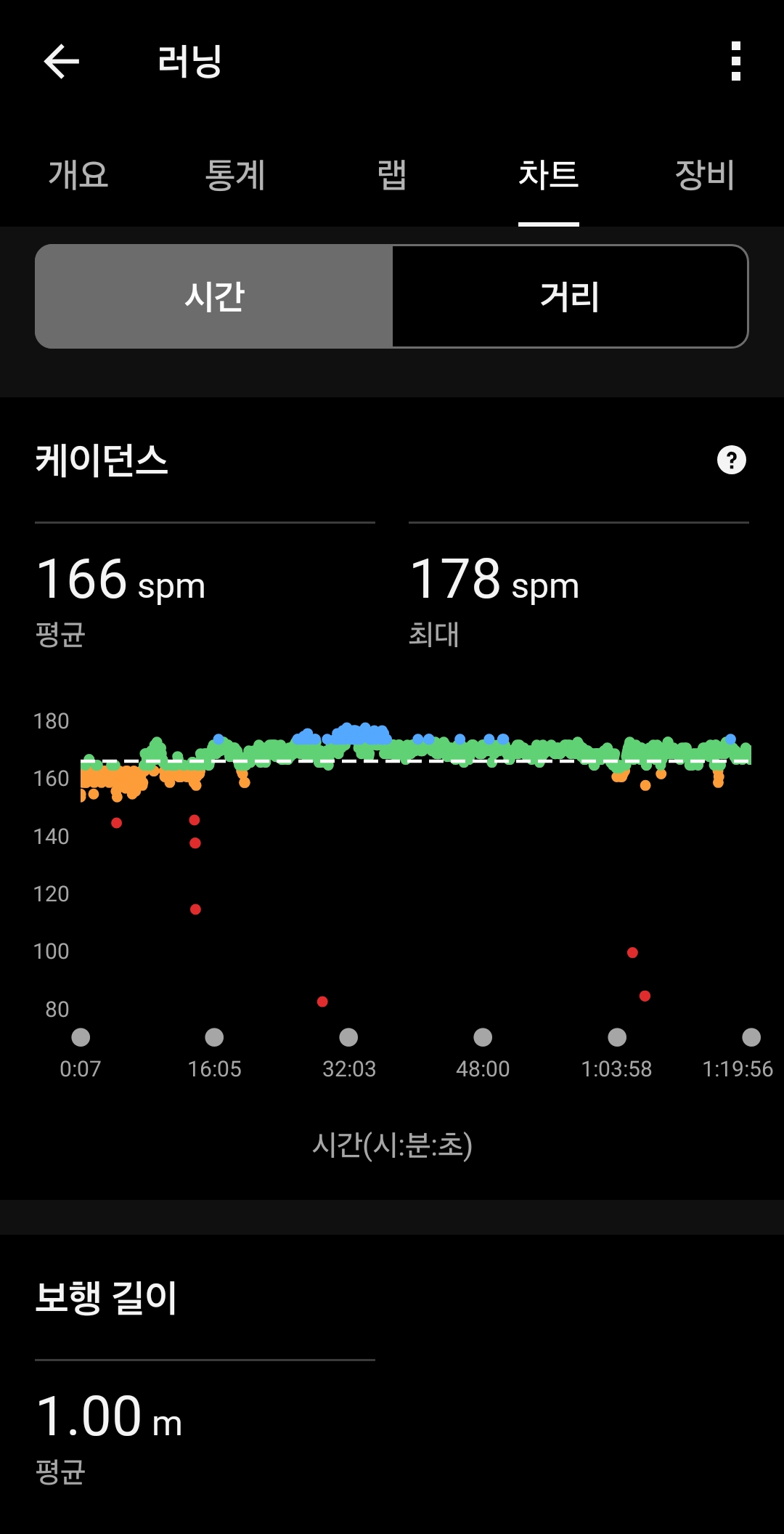Select the 시간 chart mode
The width and height of the screenshot is (784, 1534).
(214, 296)
